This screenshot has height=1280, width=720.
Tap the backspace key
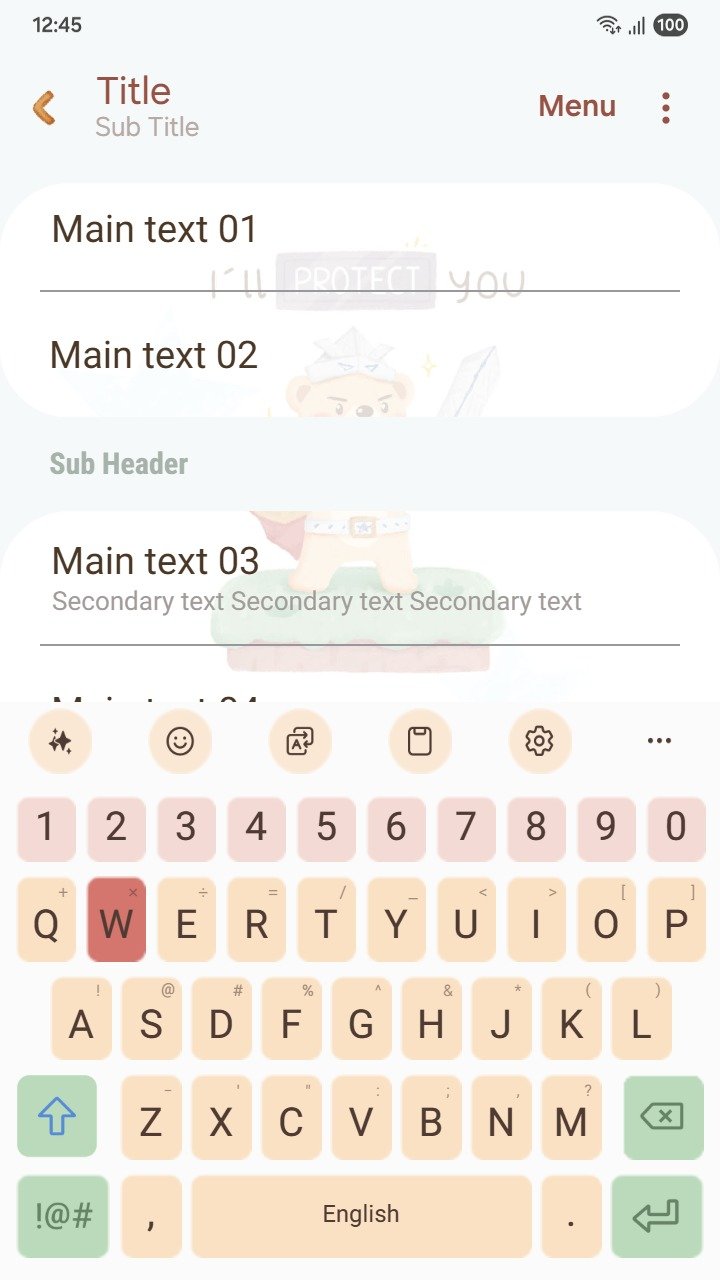[662, 1115]
